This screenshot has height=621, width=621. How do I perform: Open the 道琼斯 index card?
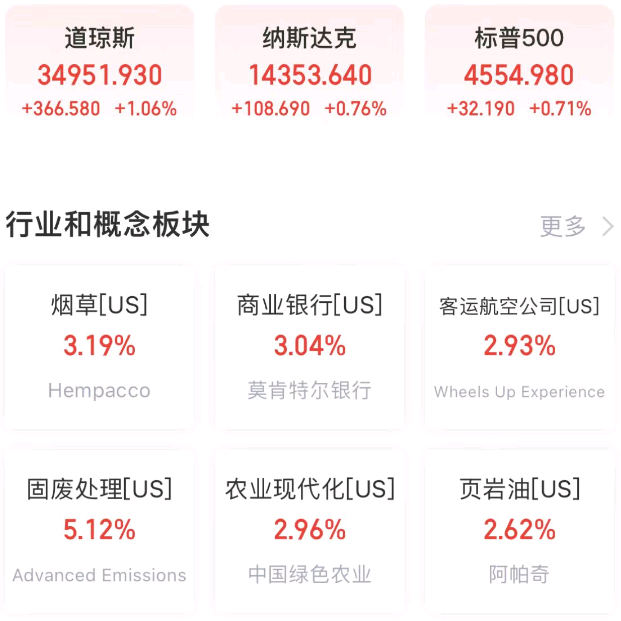pyautogui.click(x=99, y=70)
